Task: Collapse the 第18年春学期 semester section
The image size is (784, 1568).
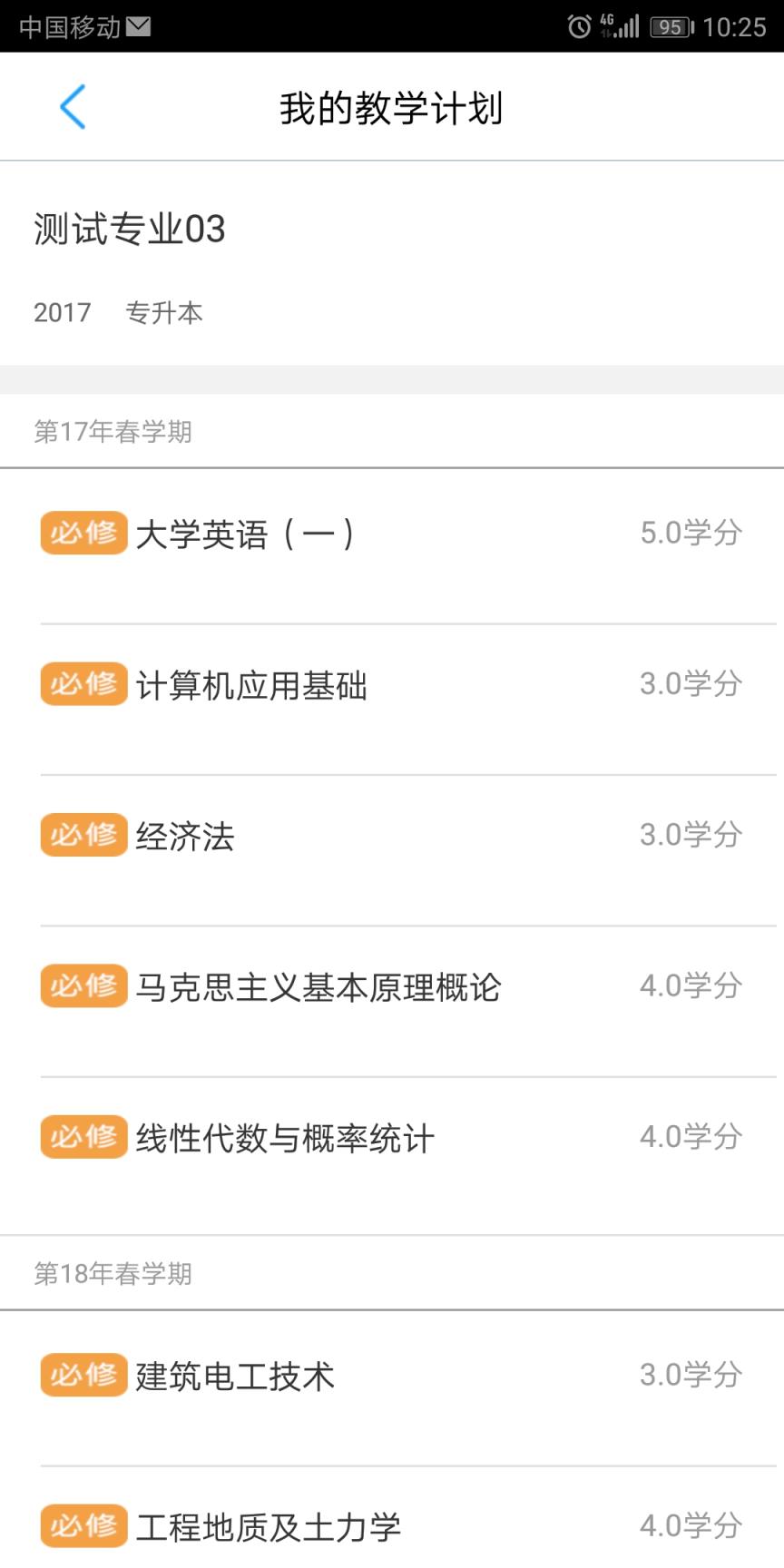Action: pyautogui.click(x=113, y=1272)
